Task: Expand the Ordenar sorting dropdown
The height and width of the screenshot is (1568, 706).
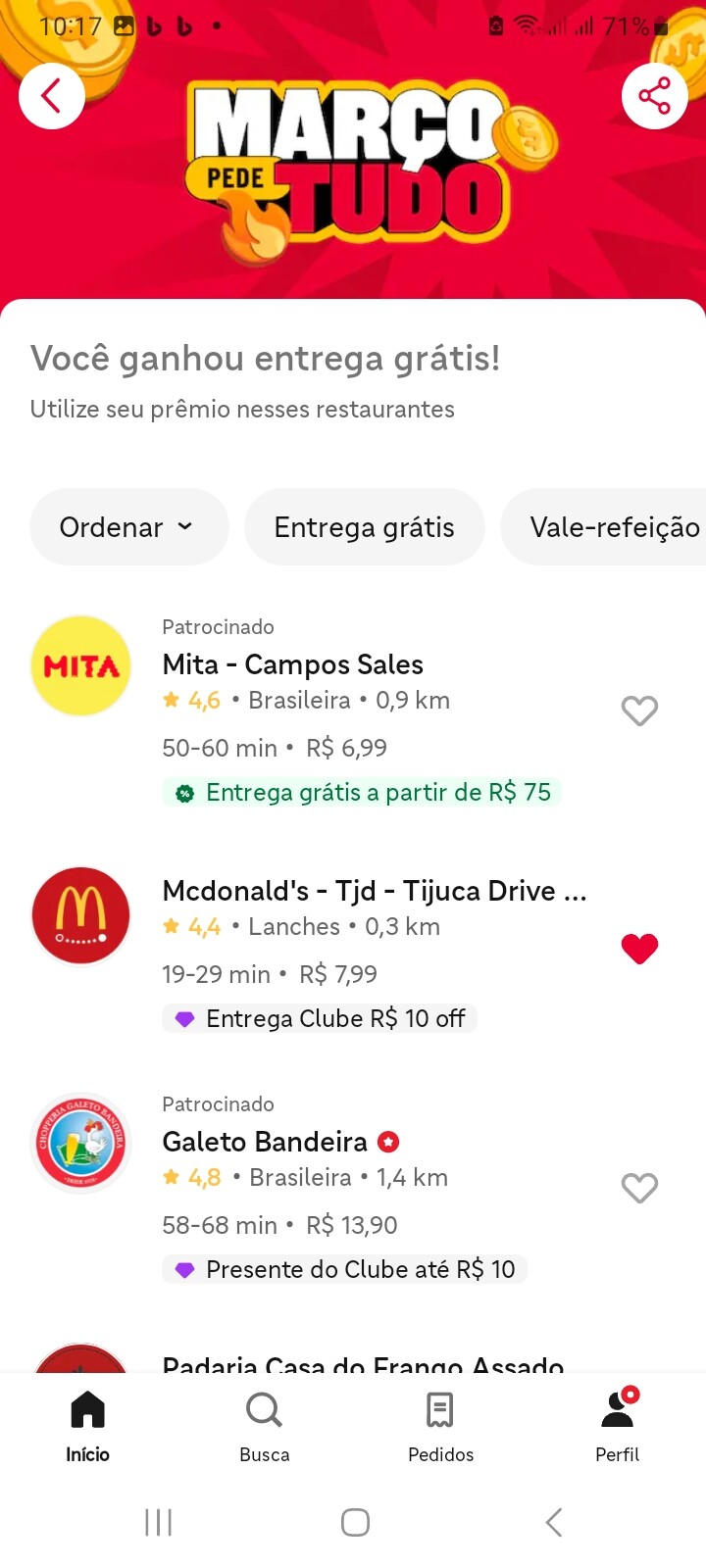Action: tap(128, 527)
